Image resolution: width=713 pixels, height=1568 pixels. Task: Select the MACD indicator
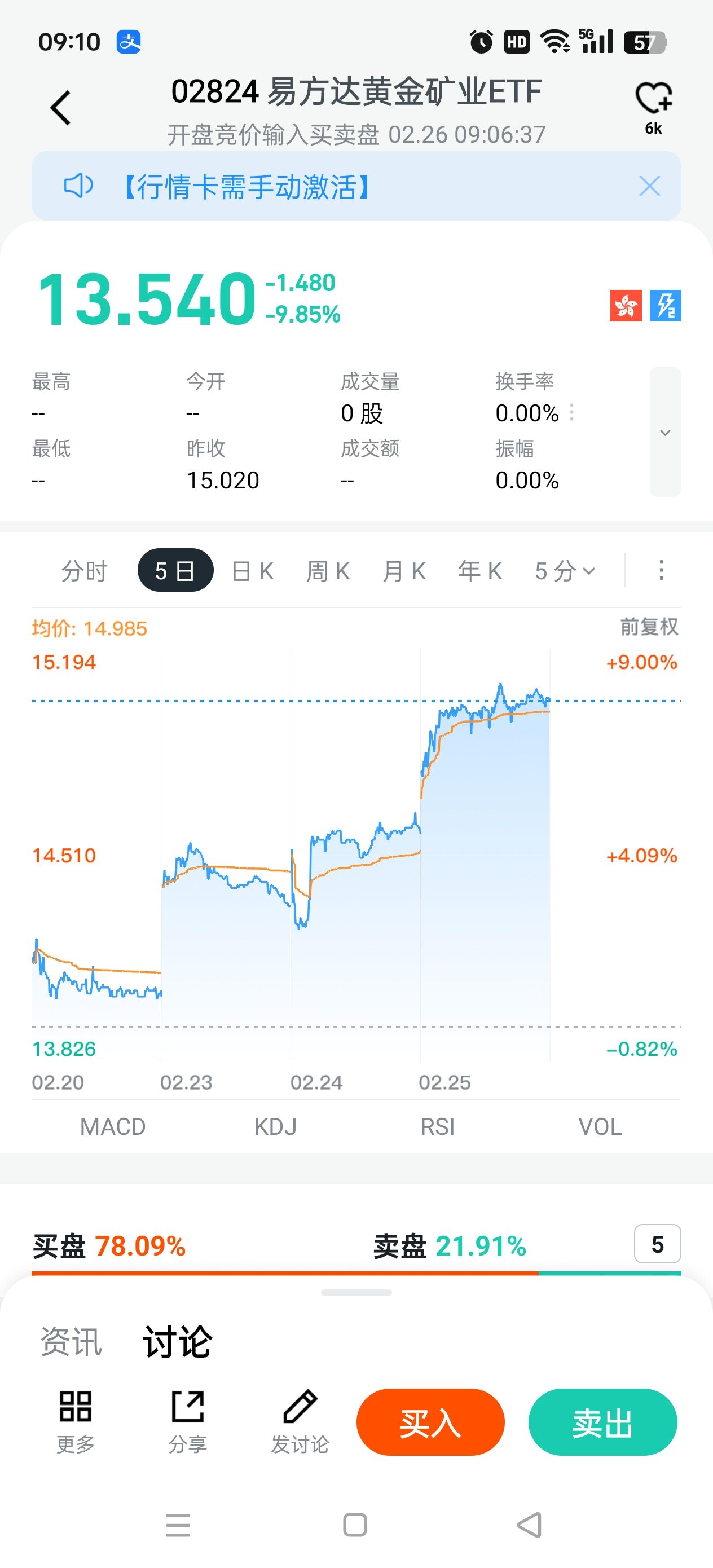tap(113, 1127)
